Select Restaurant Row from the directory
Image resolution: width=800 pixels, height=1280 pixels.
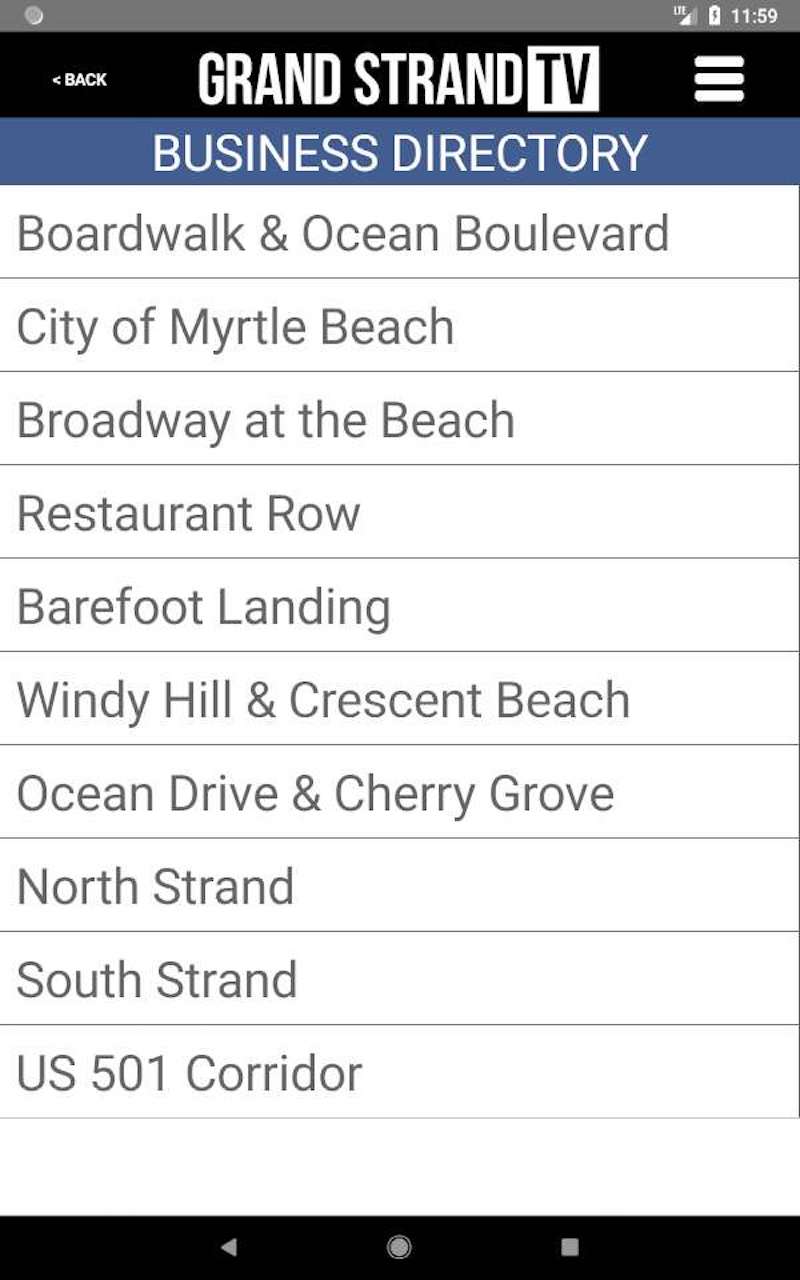[400, 512]
